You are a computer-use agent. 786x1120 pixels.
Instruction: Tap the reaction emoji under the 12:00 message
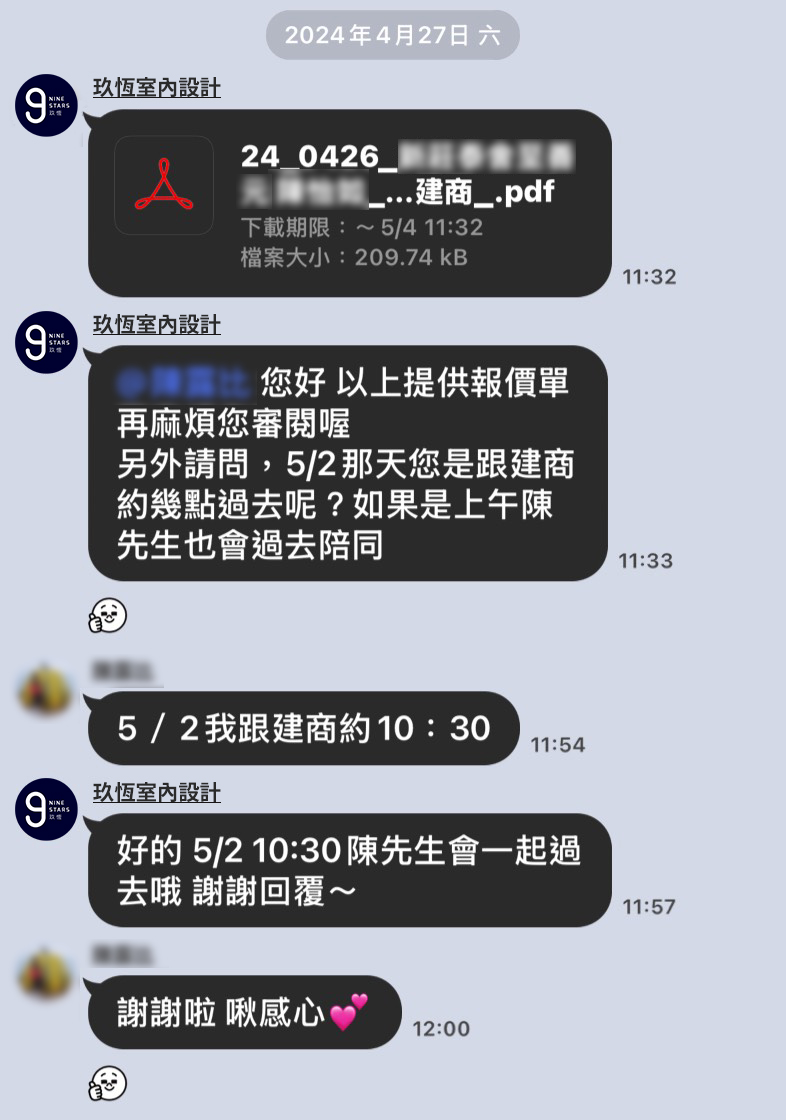108,1084
